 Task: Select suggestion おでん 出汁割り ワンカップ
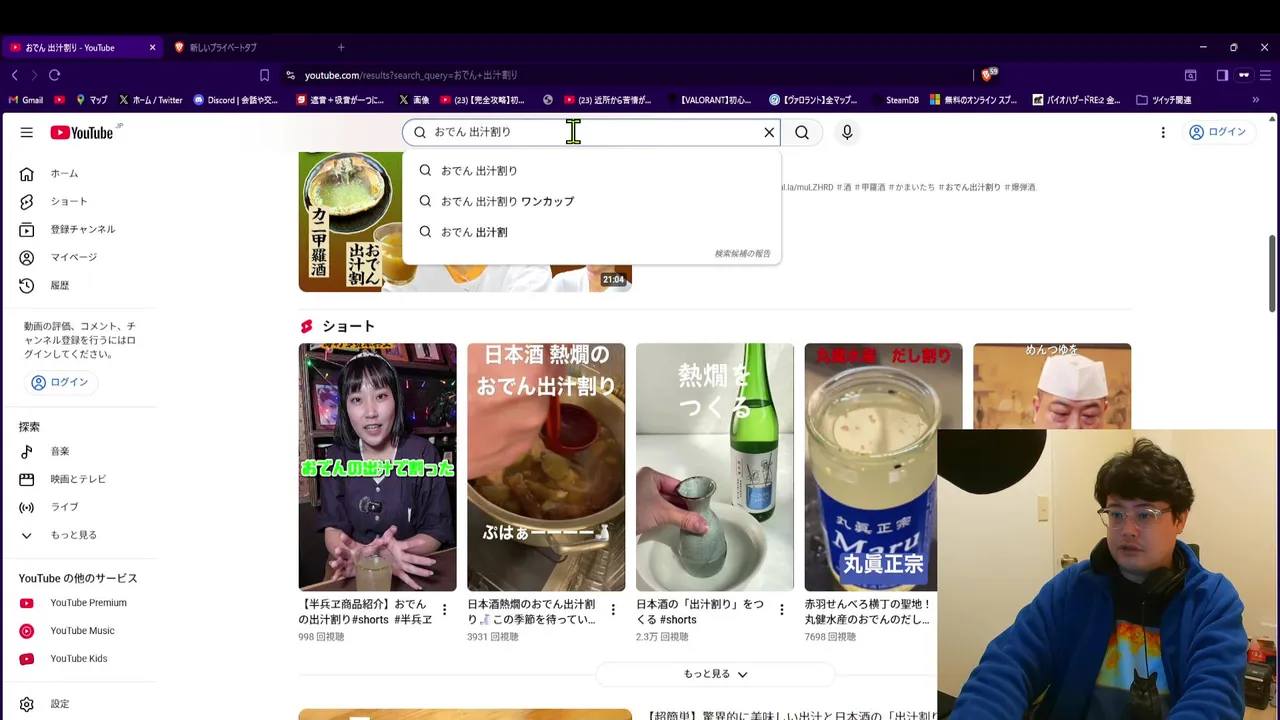point(507,201)
